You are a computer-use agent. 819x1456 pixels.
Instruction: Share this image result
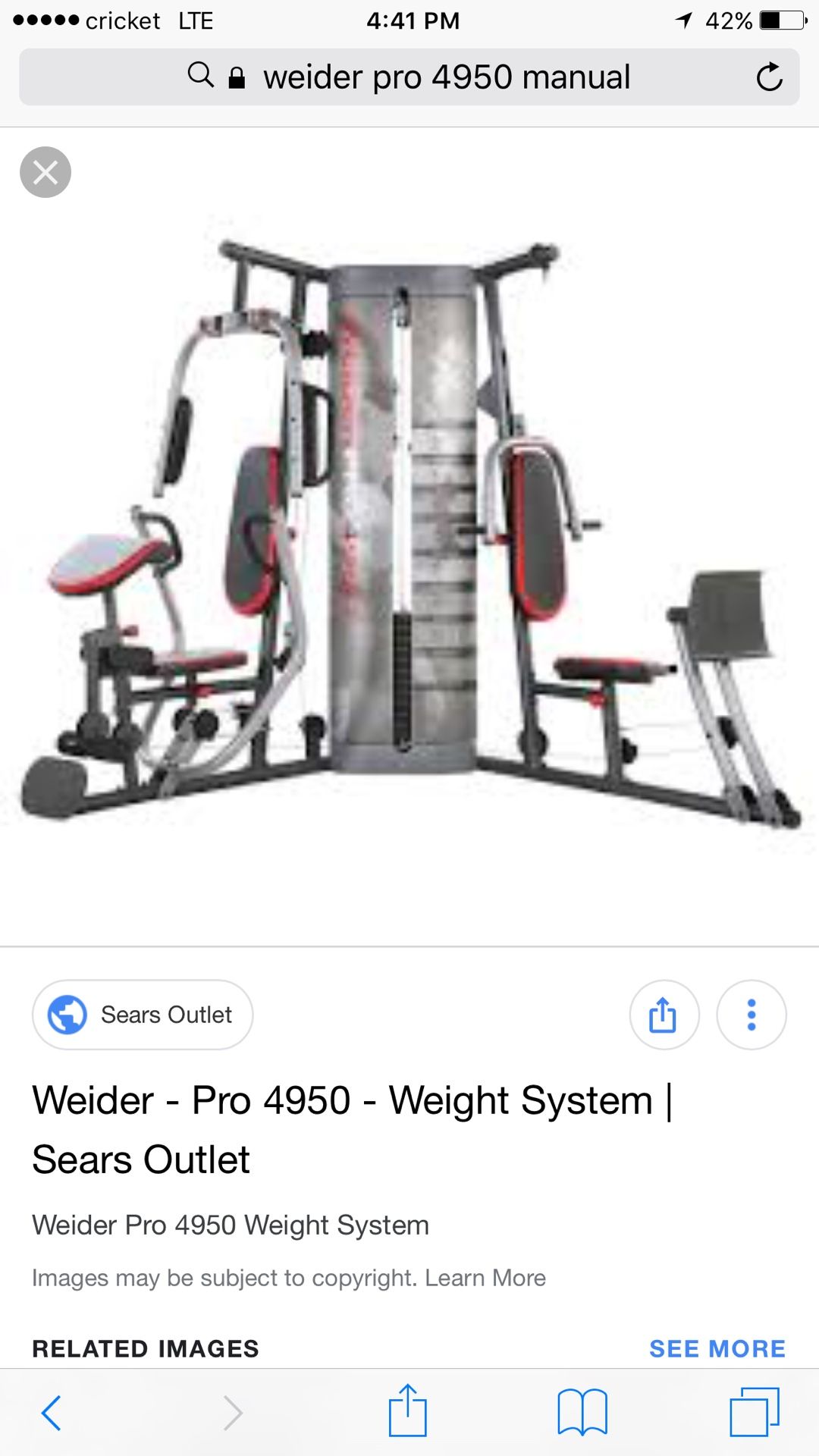(x=664, y=1015)
